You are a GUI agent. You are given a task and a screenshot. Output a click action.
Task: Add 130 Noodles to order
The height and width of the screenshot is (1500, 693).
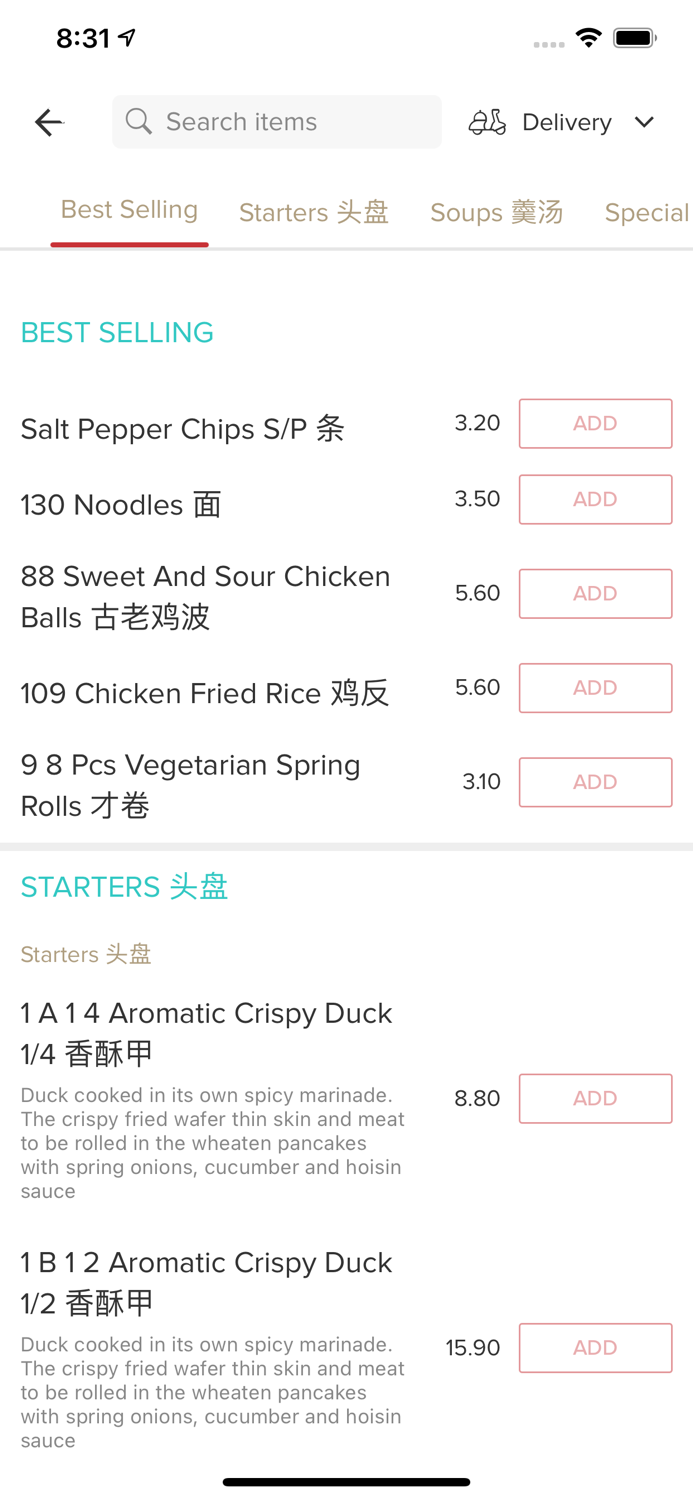click(x=595, y=500)
